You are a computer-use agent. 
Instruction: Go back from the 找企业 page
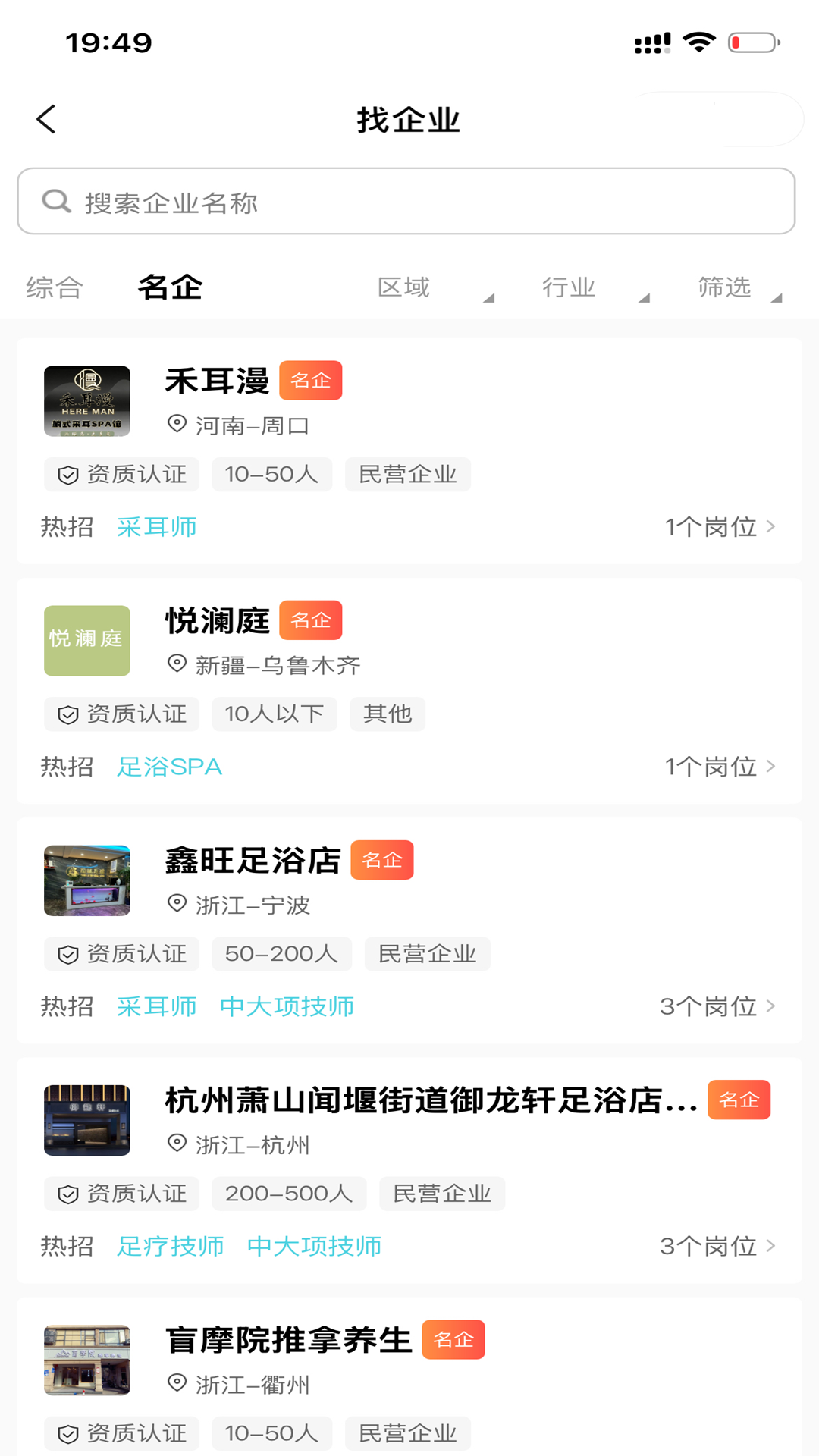[x=47, y=120]
